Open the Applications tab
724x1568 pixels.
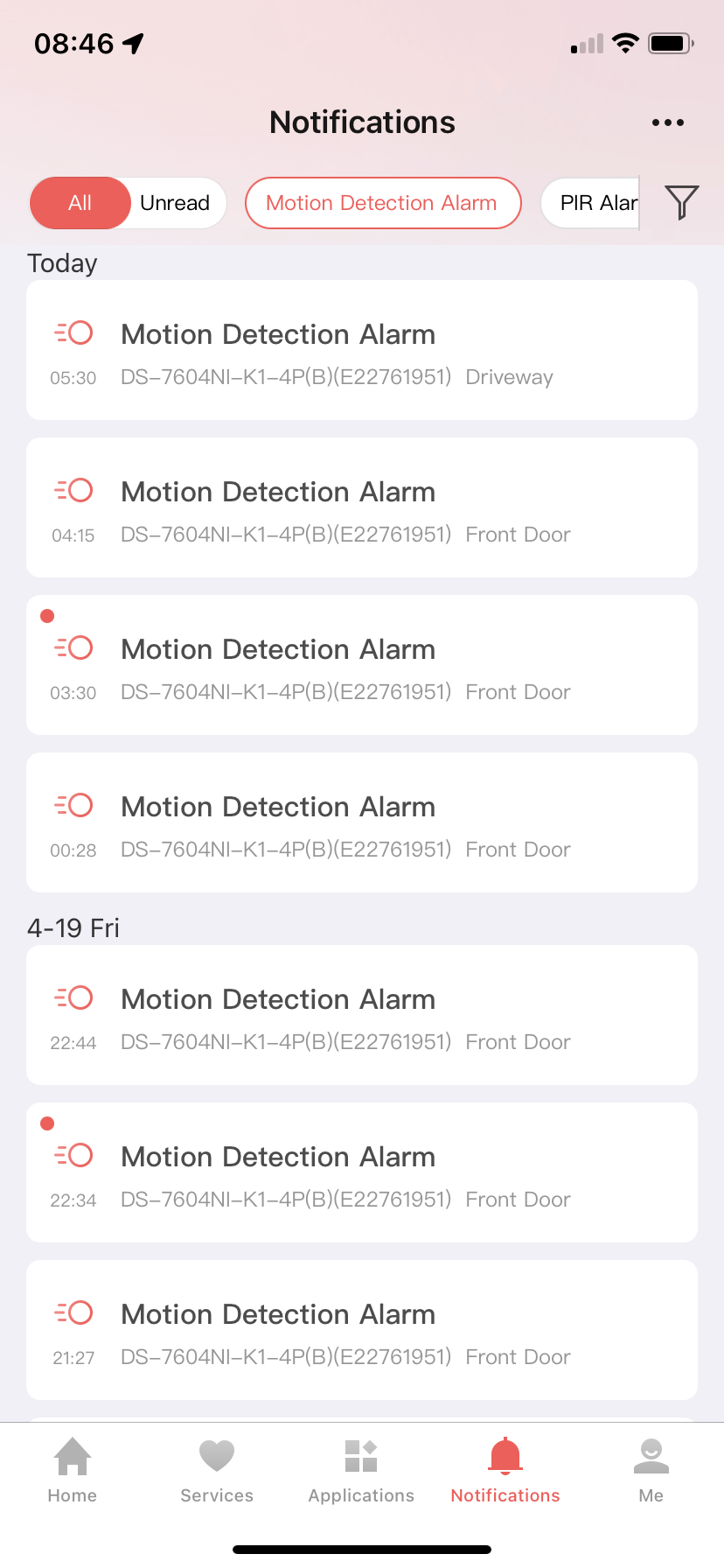pyautogui.click(x=361, y=1471)
